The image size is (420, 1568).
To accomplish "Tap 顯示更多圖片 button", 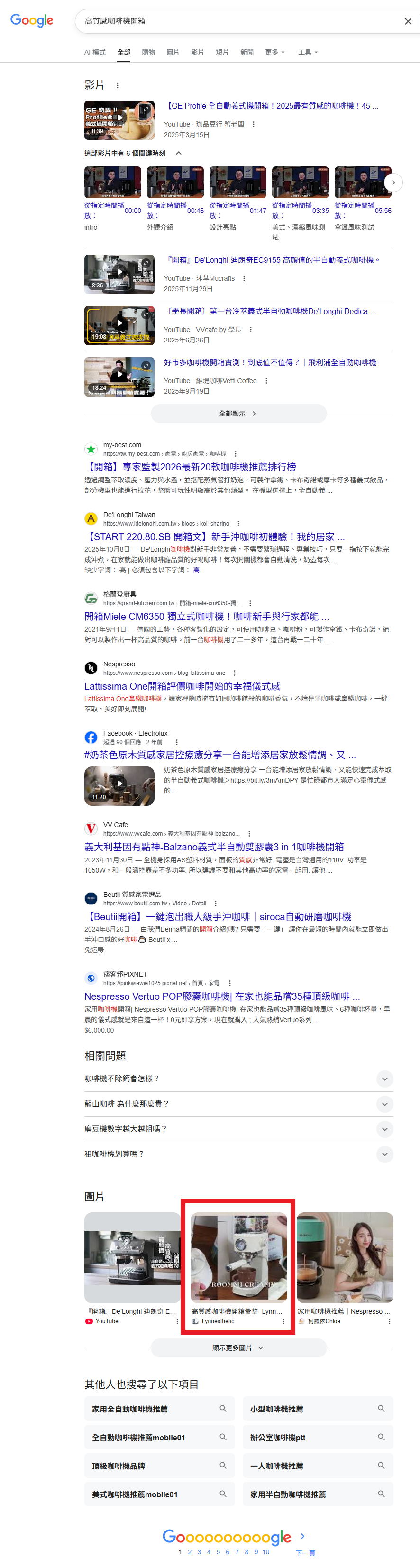I will tap(238, 1347).
